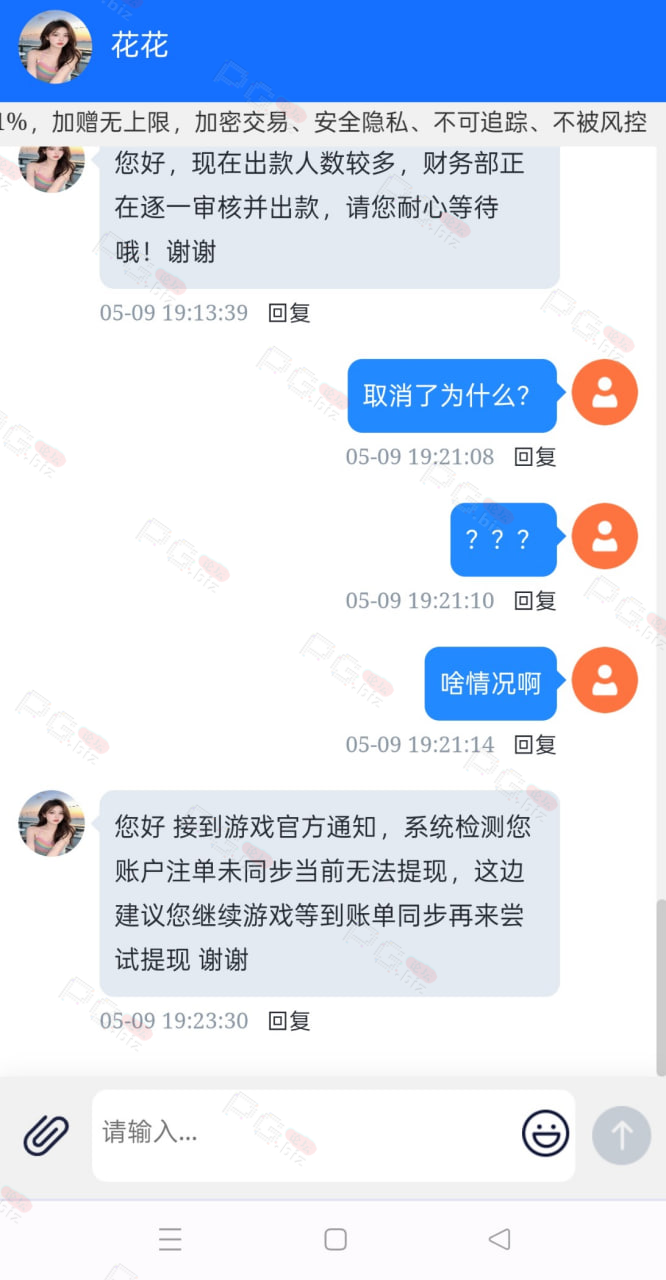Open 花花's avatar in the header
This screenshot has width=666, height=1280.
point(56,46)
